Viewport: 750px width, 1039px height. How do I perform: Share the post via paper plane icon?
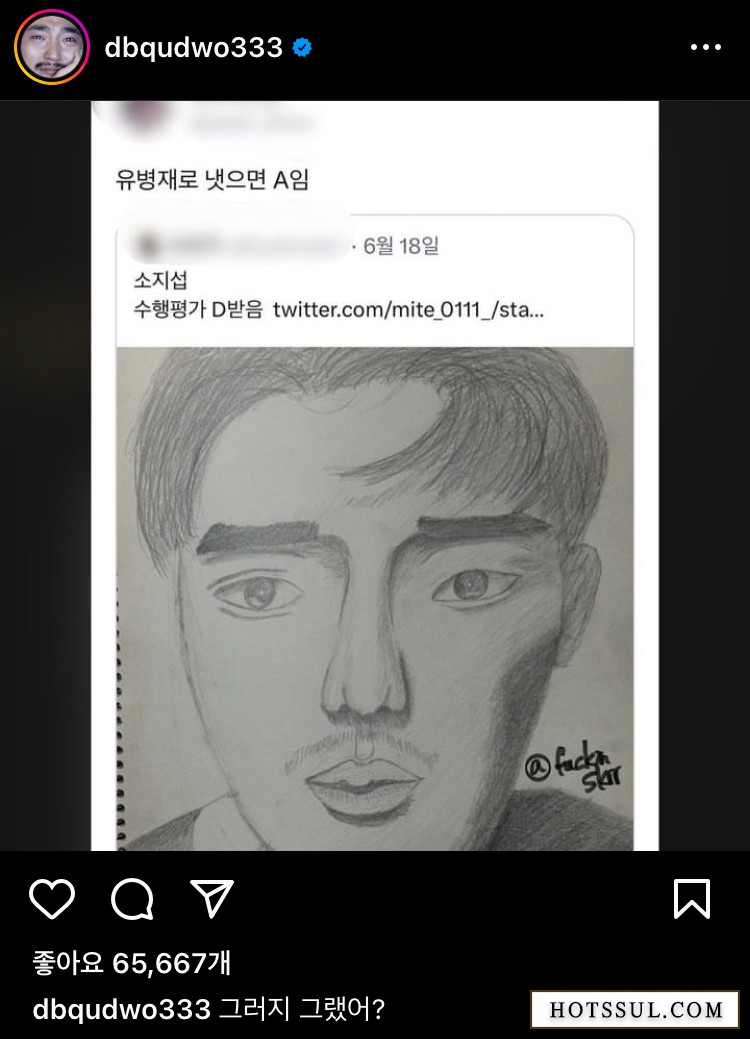click(x=211, y=899)
